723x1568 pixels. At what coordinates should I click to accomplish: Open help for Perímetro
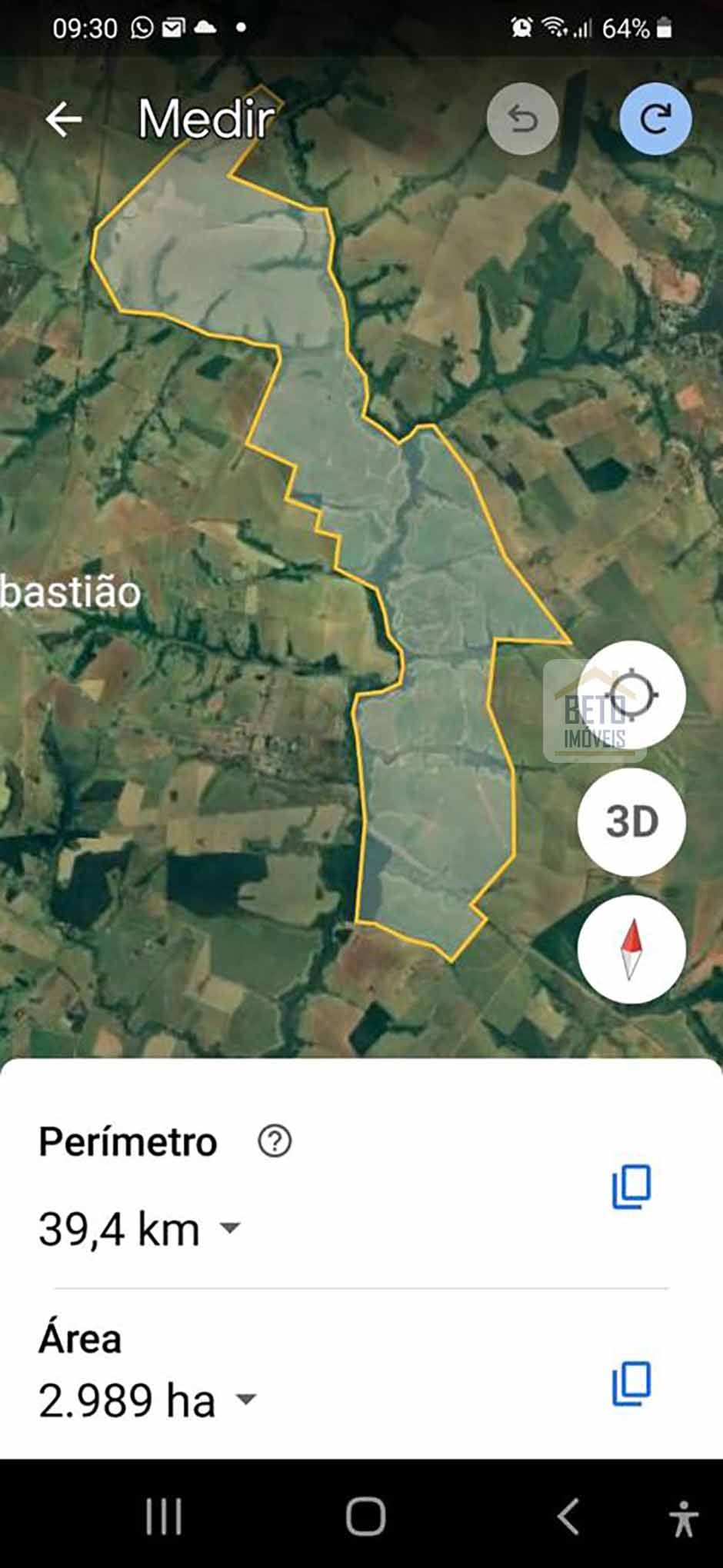[x=275, y=1141]
